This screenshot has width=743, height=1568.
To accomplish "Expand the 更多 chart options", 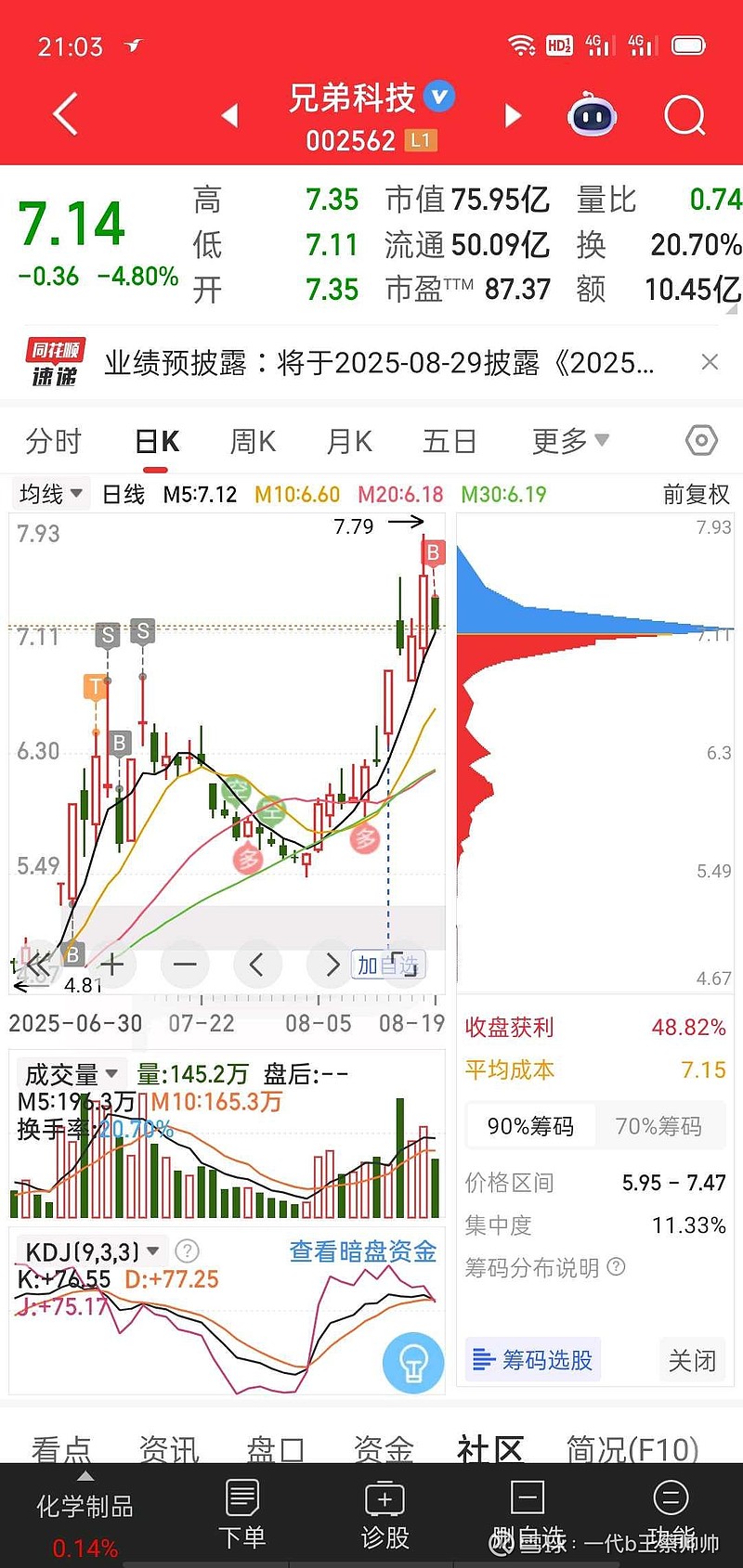I will [570, 441].
